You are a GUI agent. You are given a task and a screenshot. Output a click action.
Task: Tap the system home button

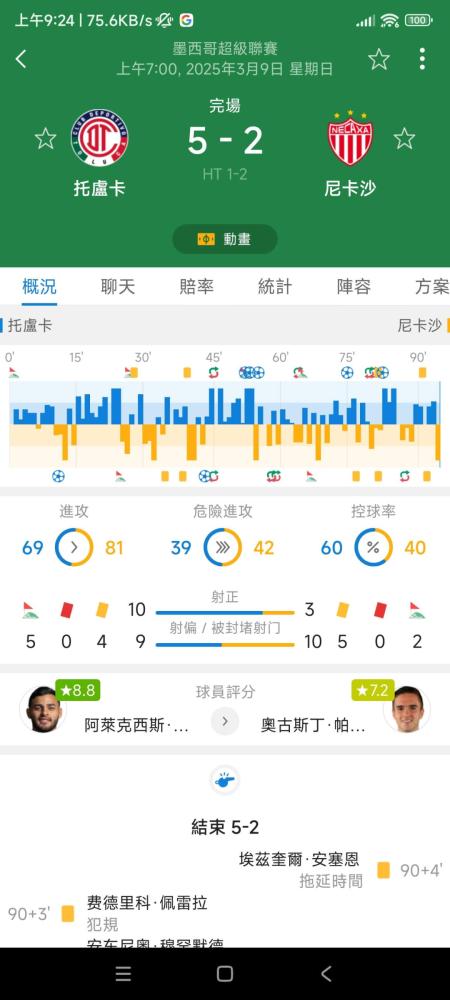click(x=225, y=973)
